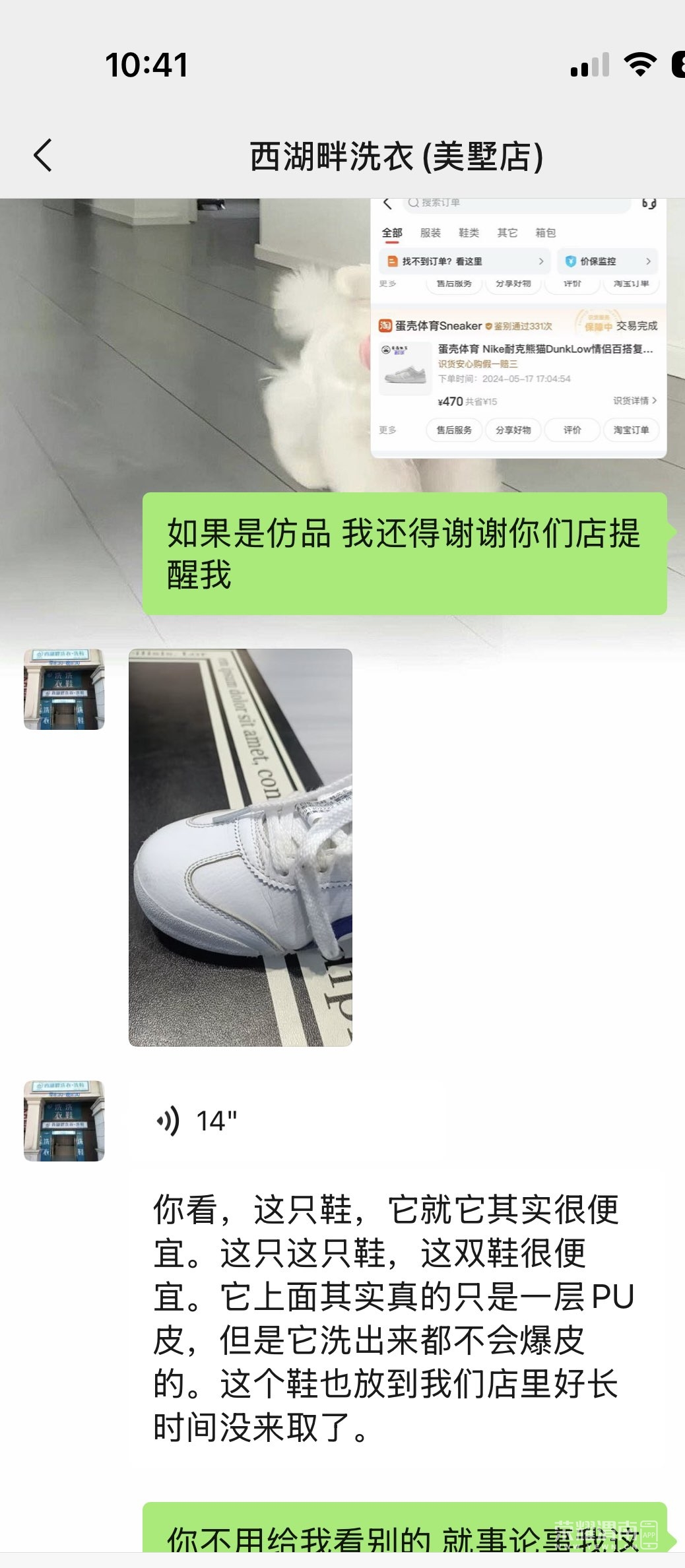This screenshot has width=685, height=1568.
Task: Open the shop avatar beside the voice message
Action: tap(64, 1121)
